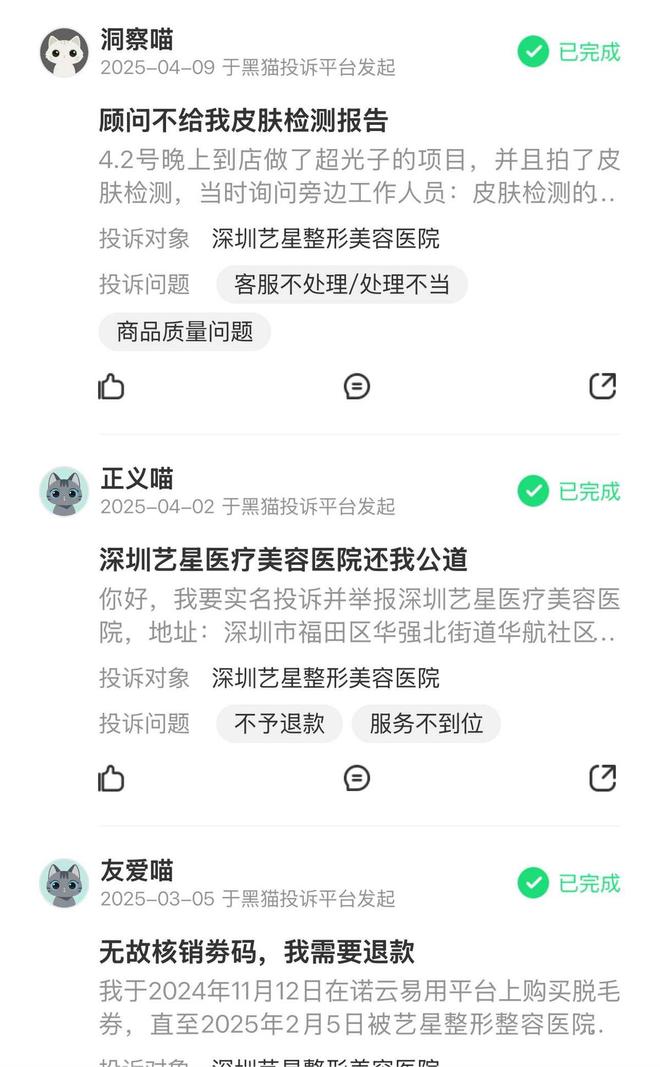Select the 商品质量问题 tag
Screen dimensions: 660x1067
pyautogui.click(x=185, y=331)
